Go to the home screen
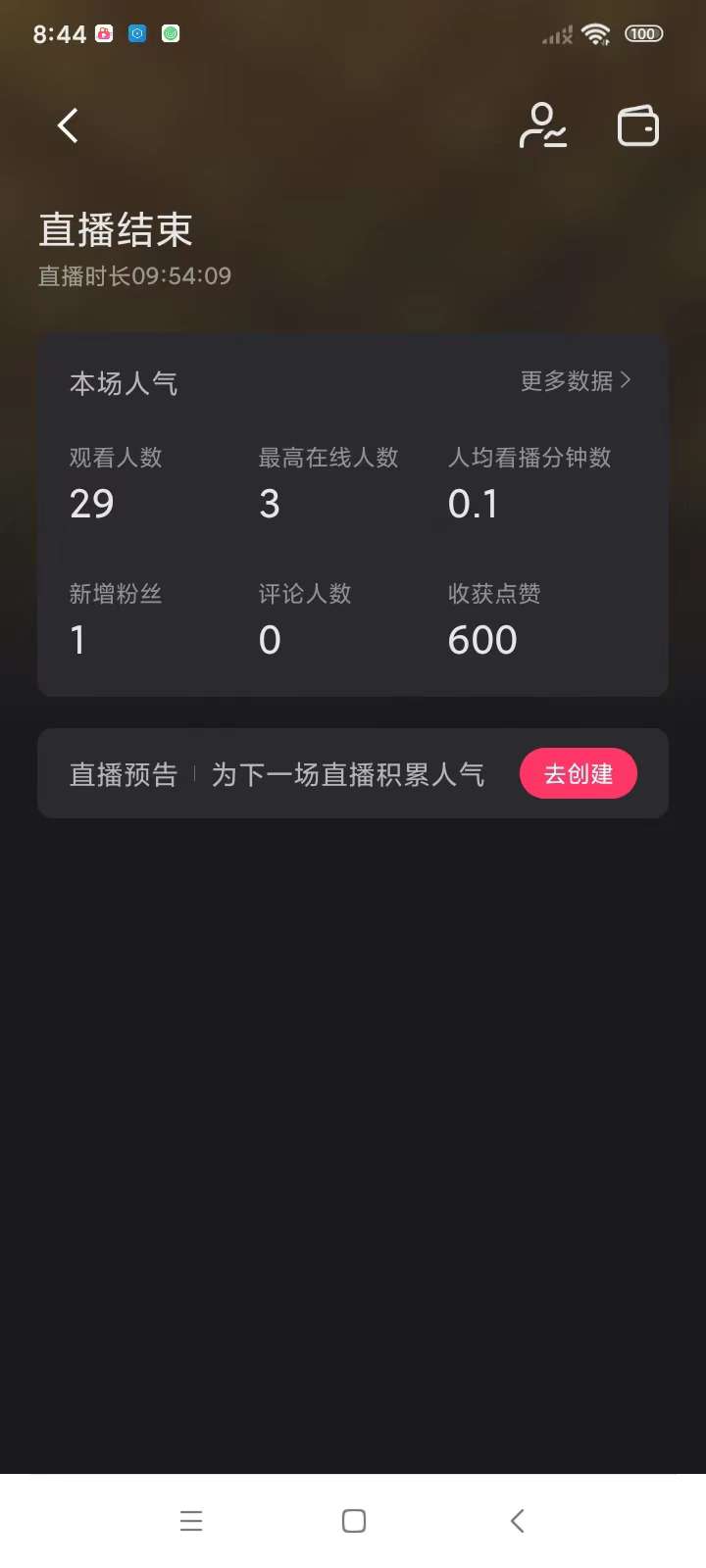706x1568 pixels. click(354, 1521)
